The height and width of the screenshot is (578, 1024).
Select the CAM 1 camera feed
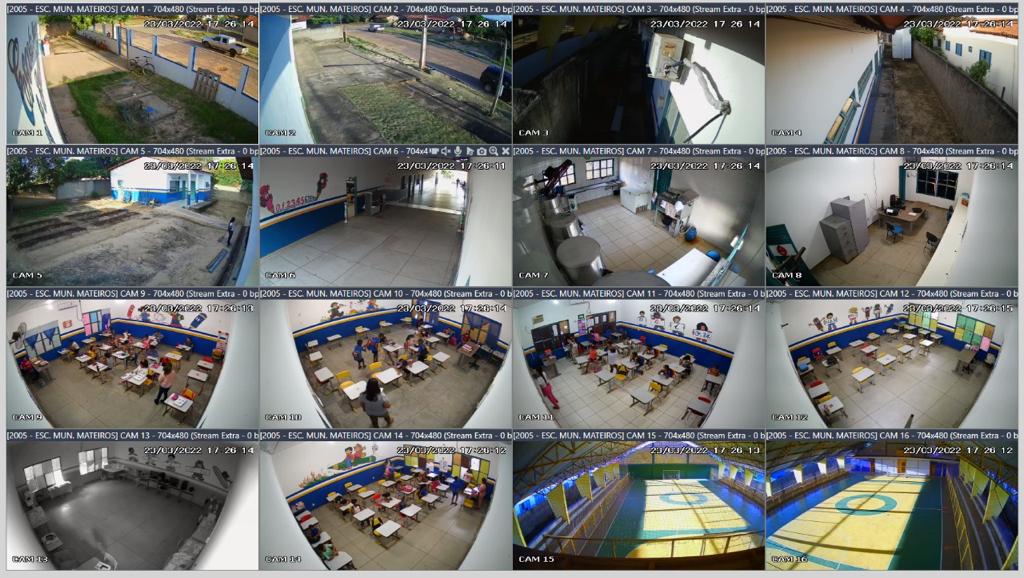pyautogui.click(x=132, y=80)
